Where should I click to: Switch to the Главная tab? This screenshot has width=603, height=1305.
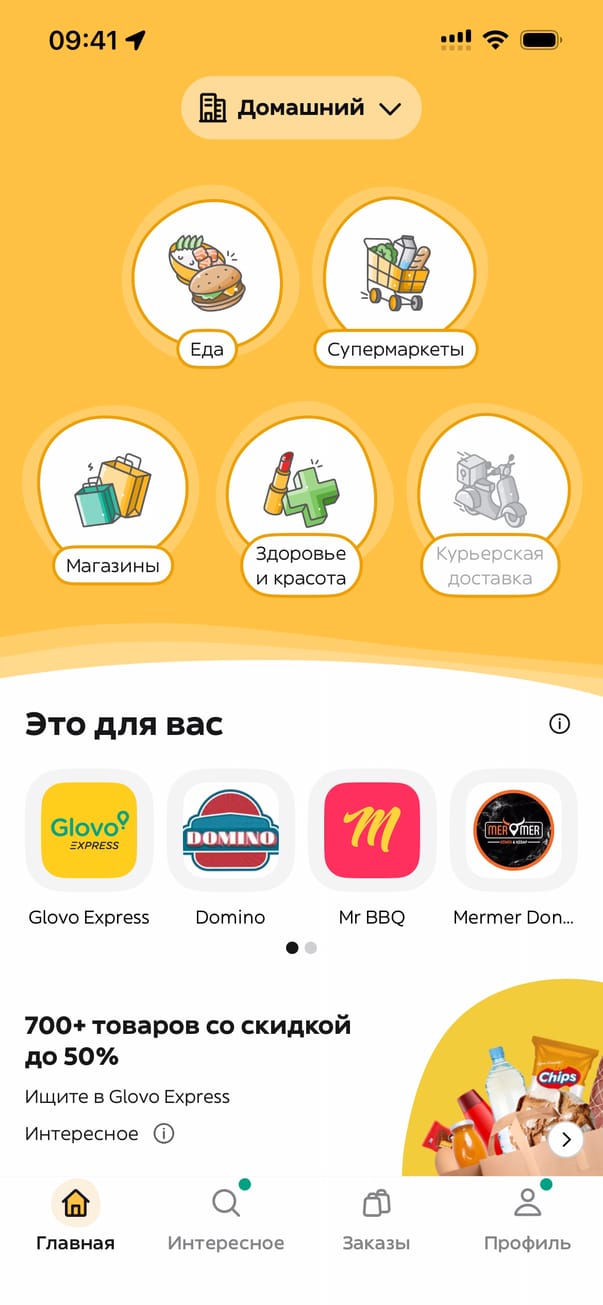(x=76, y=1217)
